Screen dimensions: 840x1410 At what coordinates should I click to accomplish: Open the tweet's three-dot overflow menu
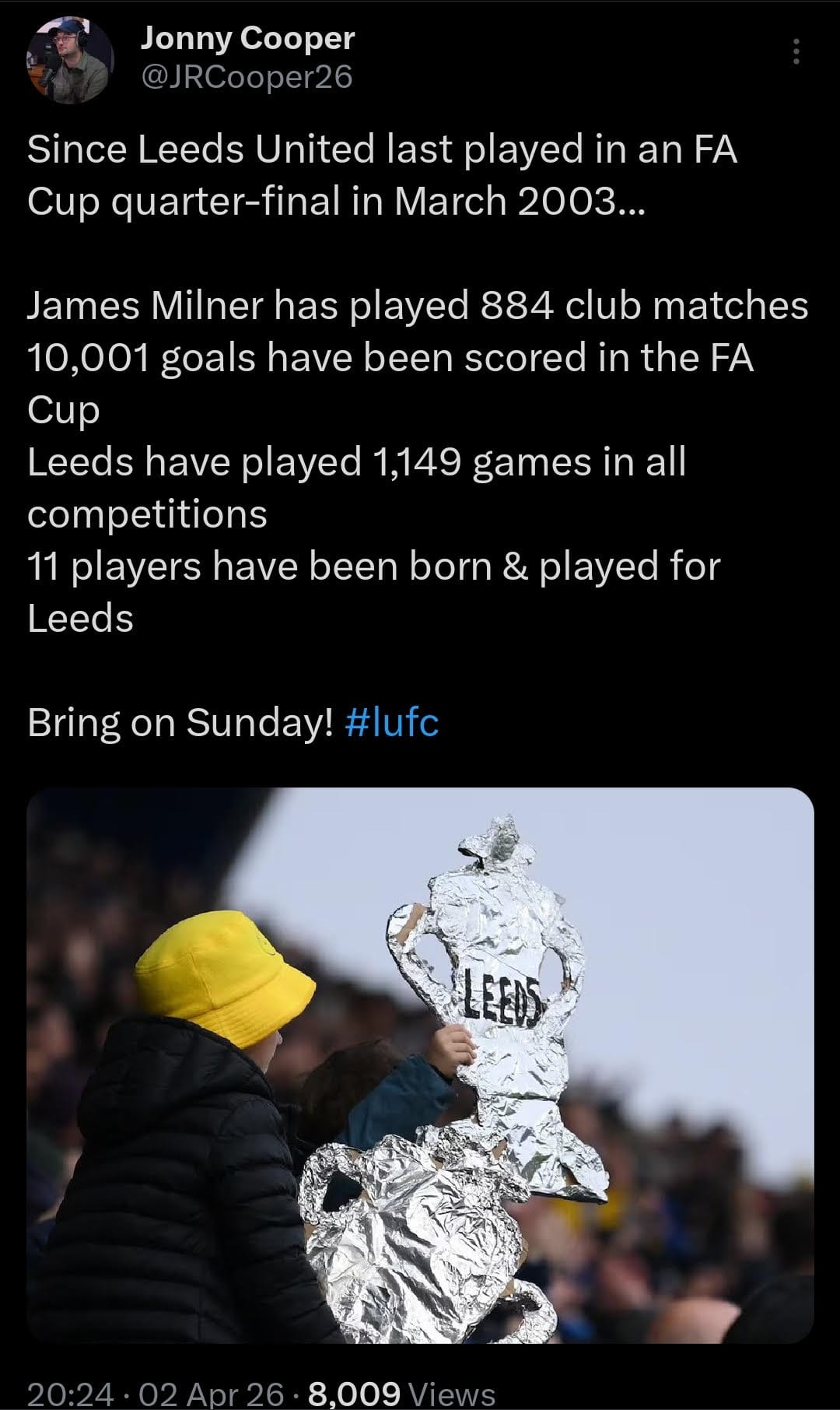tap(795, 52)
